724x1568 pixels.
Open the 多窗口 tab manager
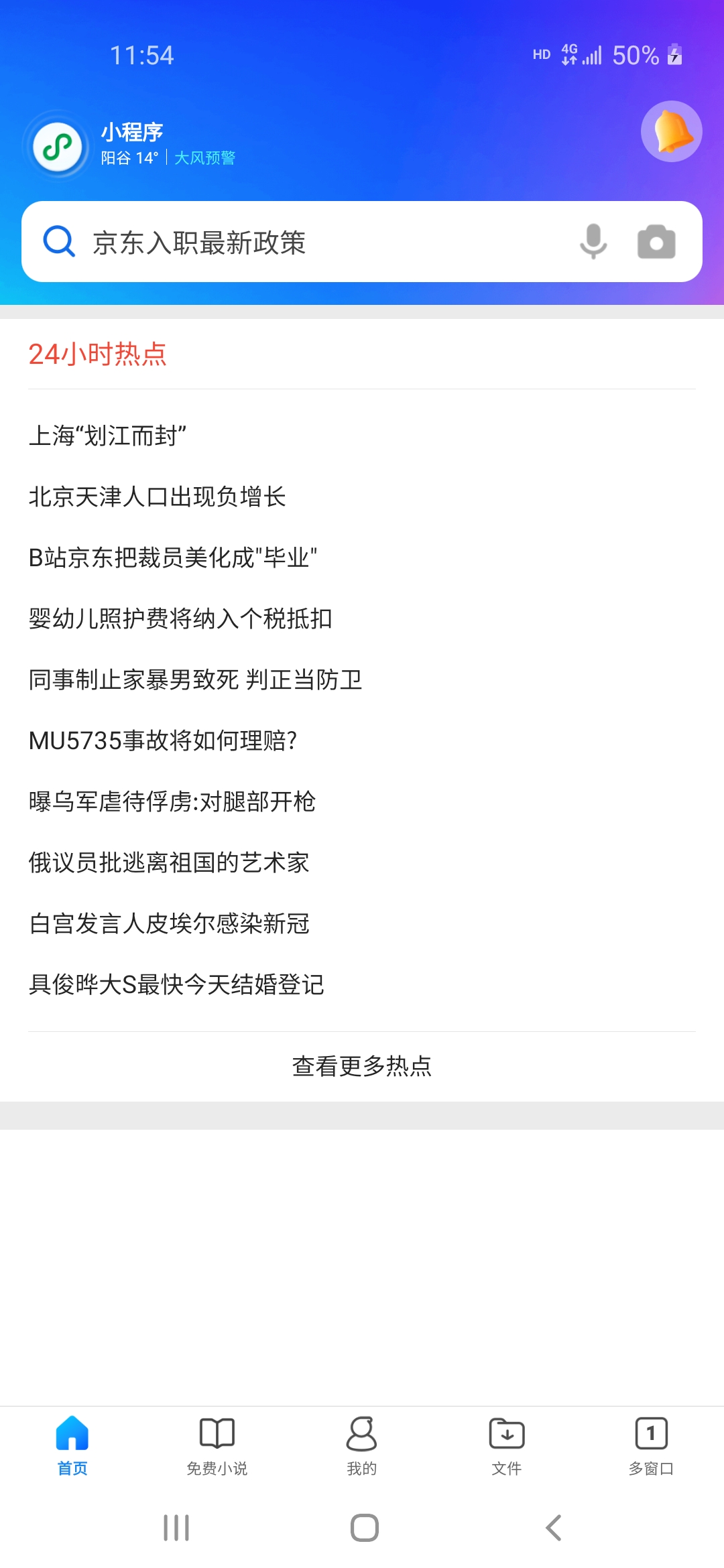coord(651,1446)
